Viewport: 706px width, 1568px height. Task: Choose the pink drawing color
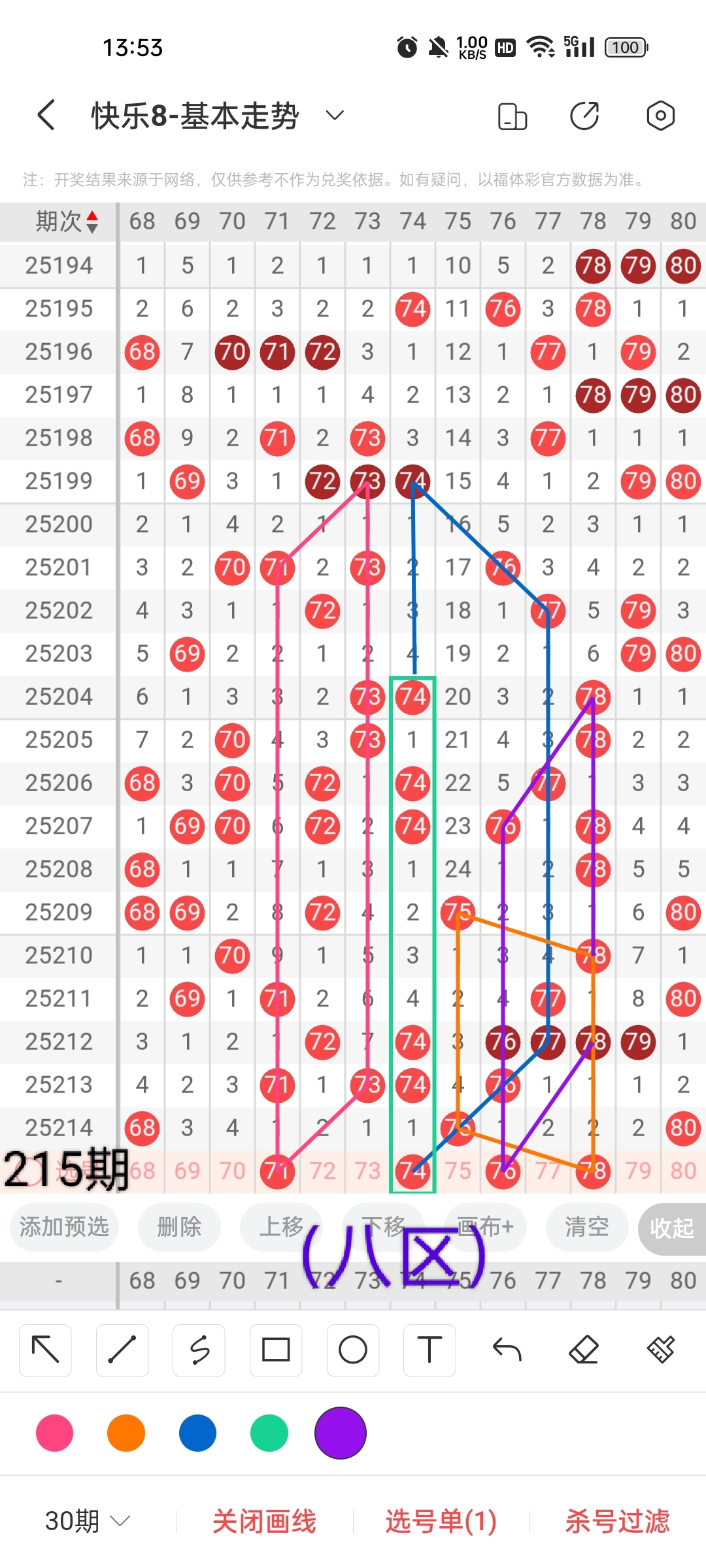point(55,1433)
